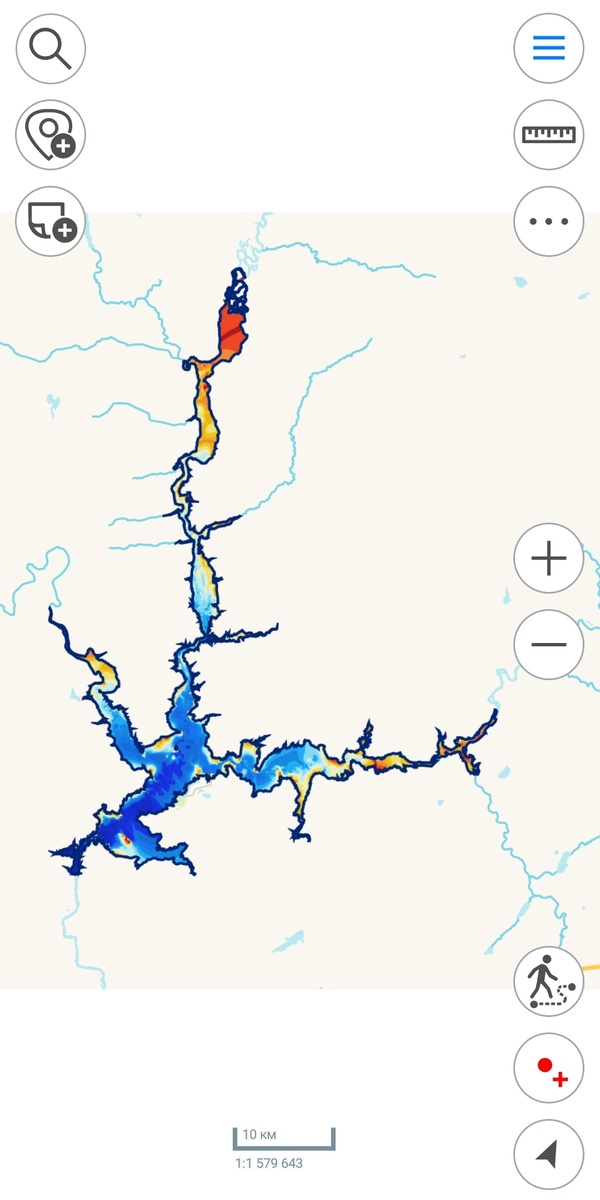600x1200 pixels.
Task: Start recording with the red dot button
Action: tap(549, 1069)
